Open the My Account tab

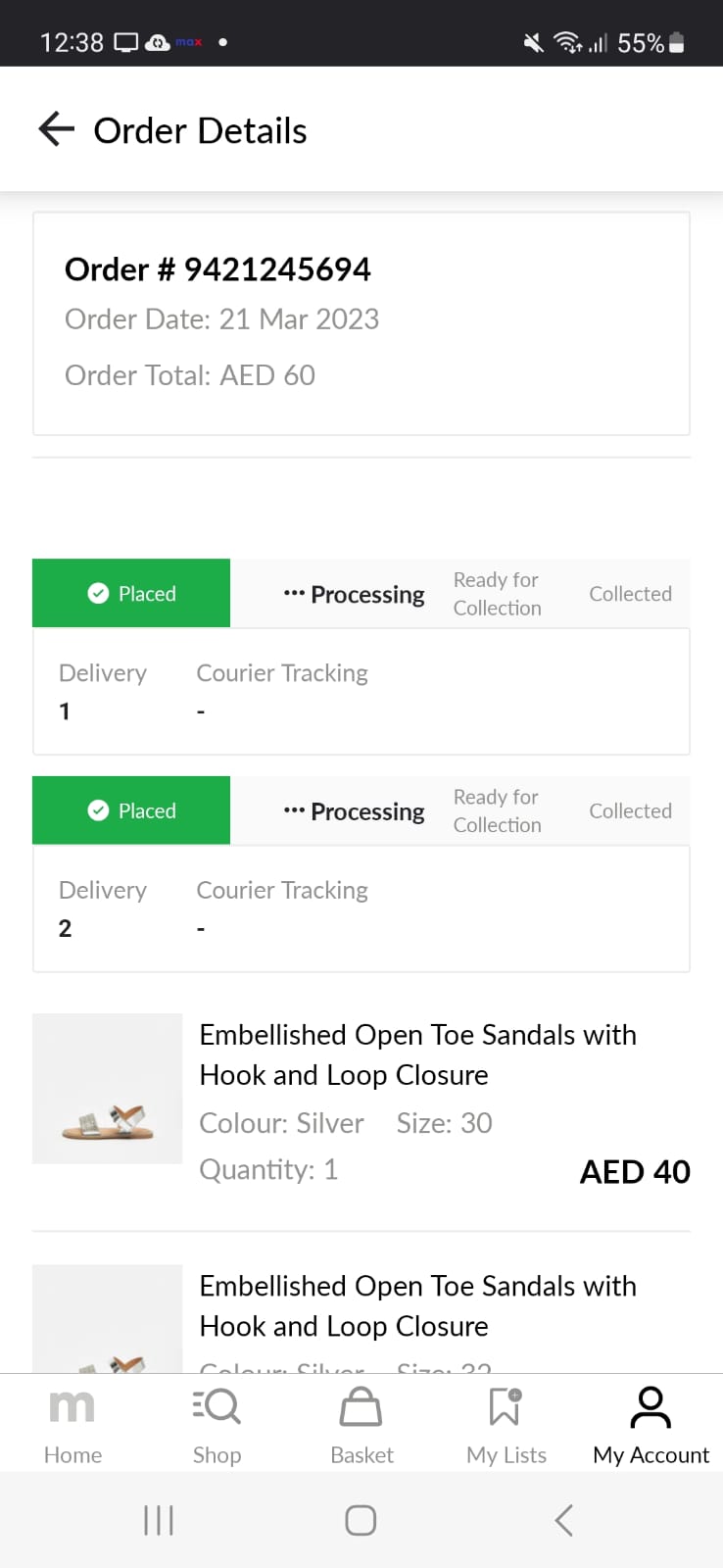pyautogui.click(x=651, y=1424)
